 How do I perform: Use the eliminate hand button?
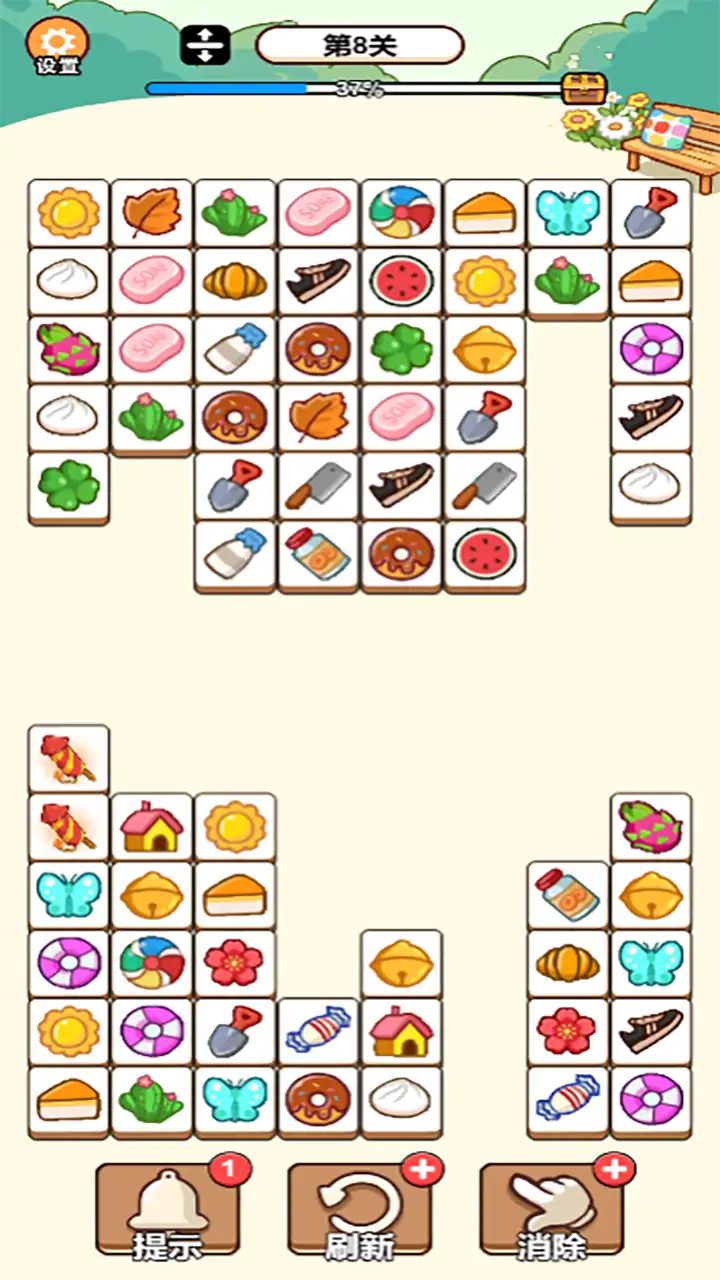552,1211
